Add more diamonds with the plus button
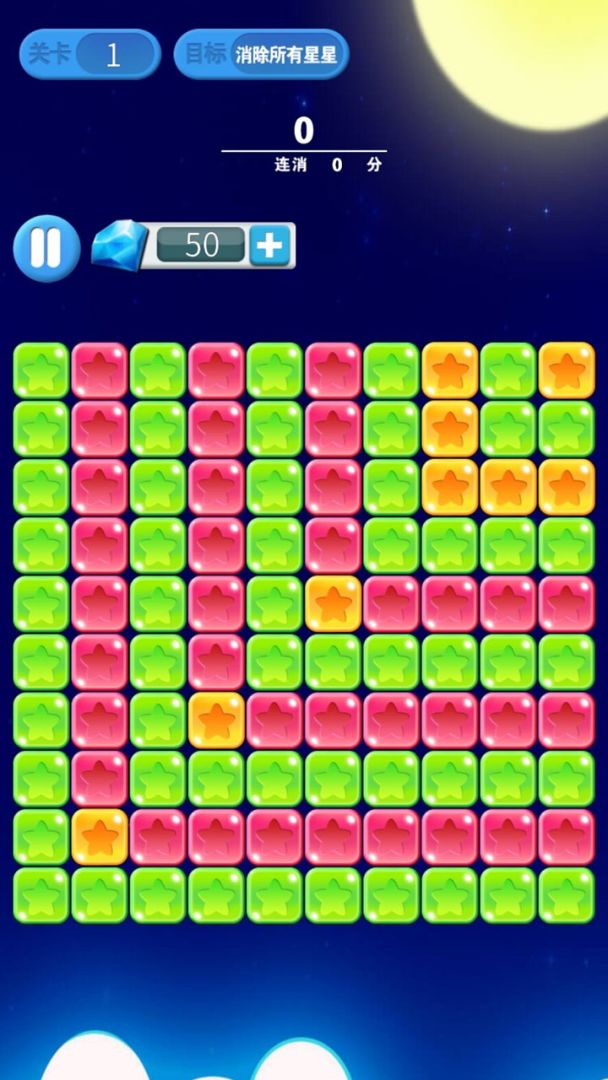Viewport: 608px width, 1080px height. tap(270, 246)
